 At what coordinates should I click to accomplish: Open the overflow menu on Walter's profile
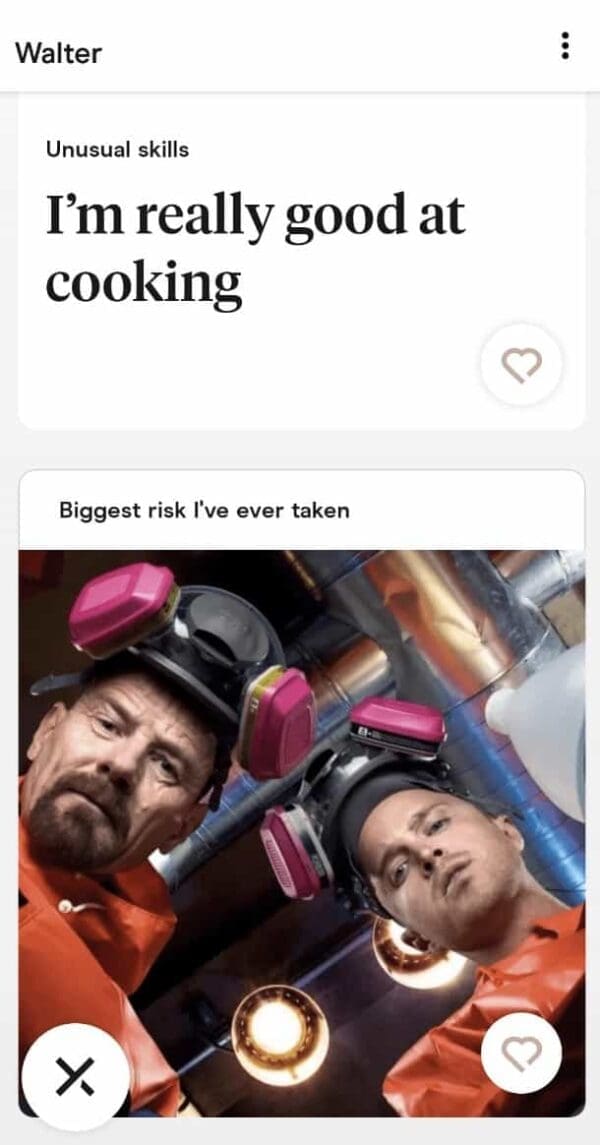(x=565, y=46)
